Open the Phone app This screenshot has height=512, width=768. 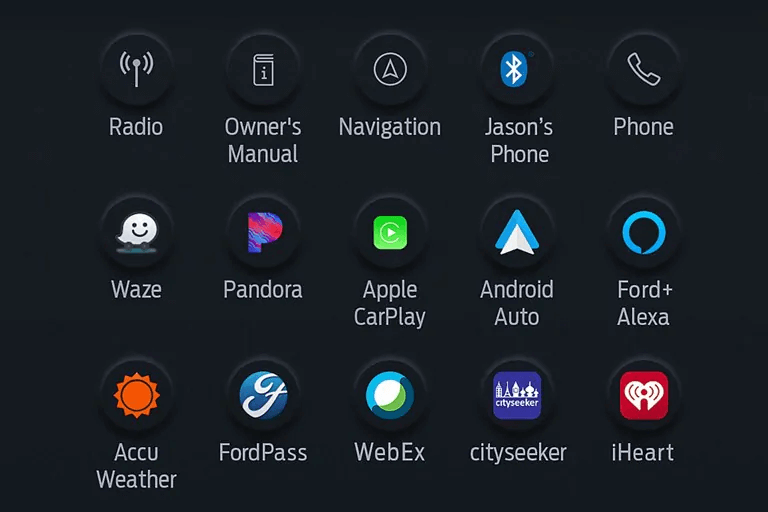coord(644,69)
